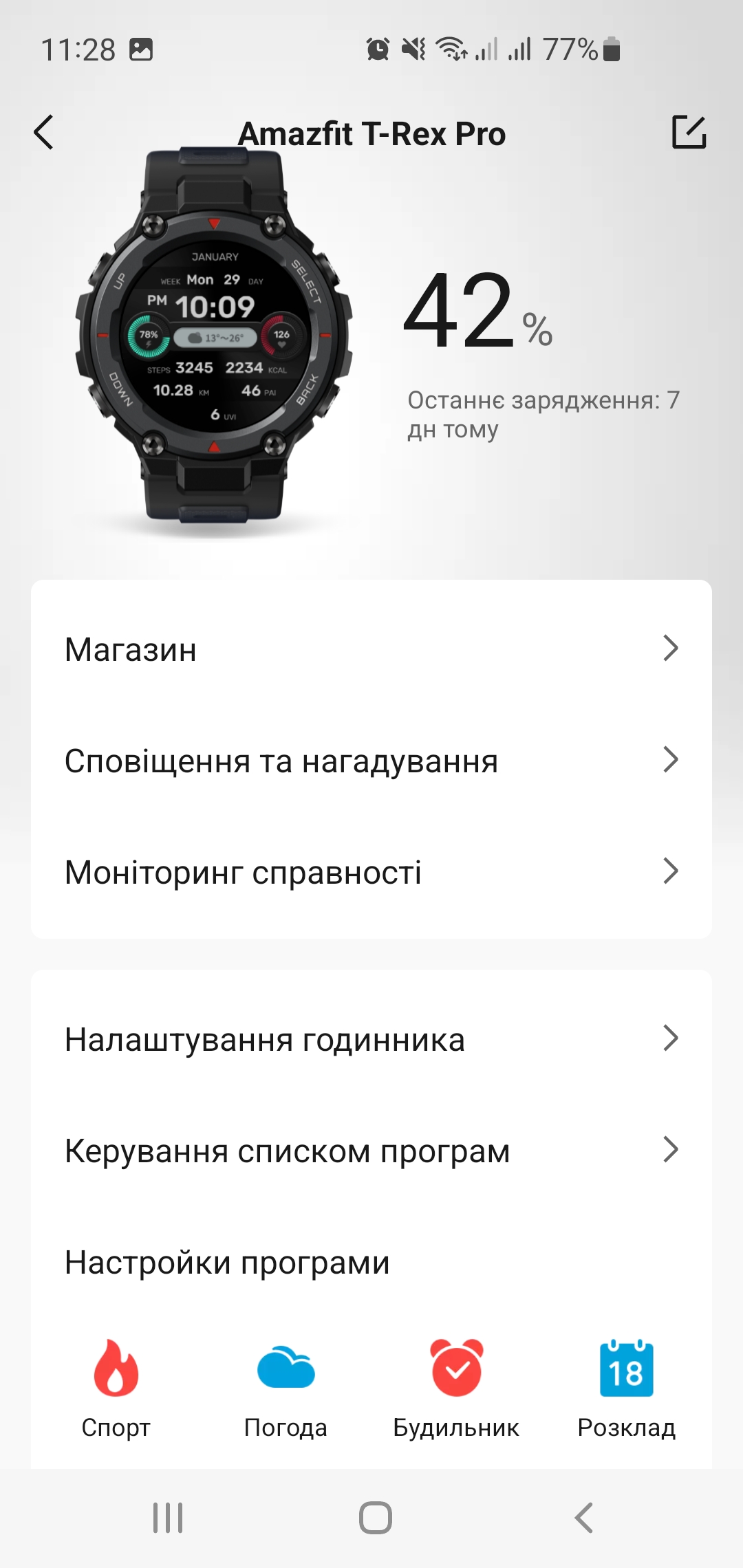Open the Магазин row
This screenshot has height=1568, width=743.
tap(371, 649)
